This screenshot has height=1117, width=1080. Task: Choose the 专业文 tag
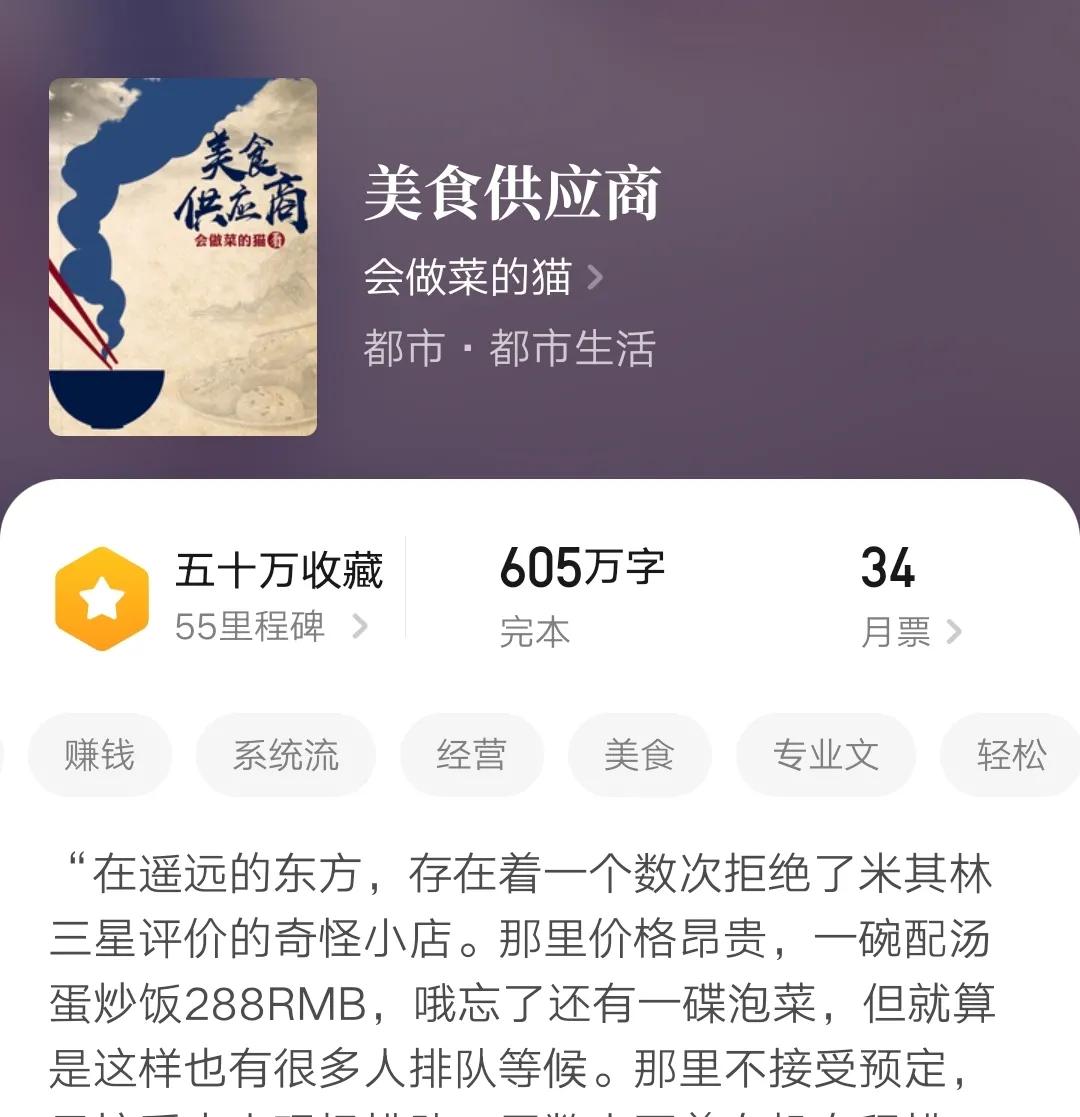[825, 755]
